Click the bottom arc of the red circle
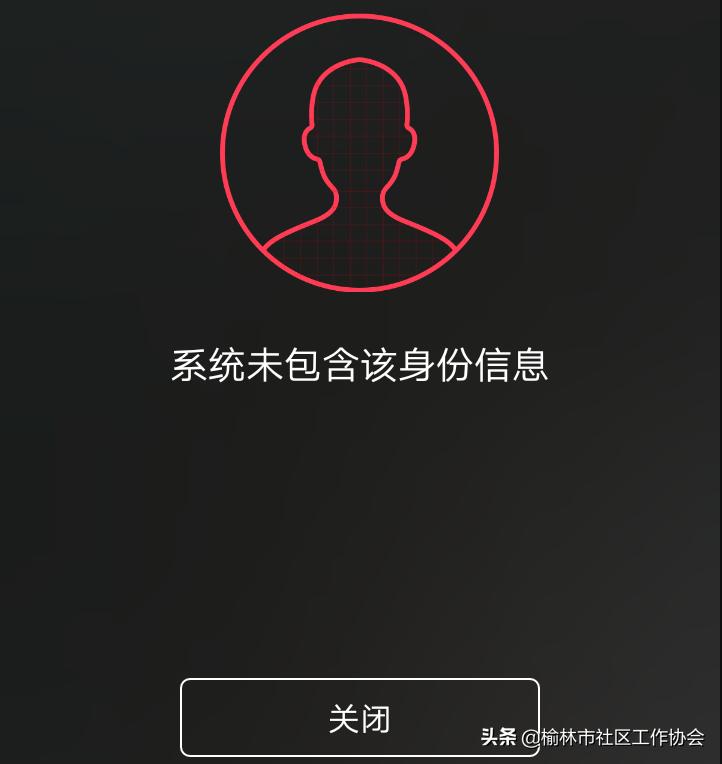This screenshot has height=764, width=722. click(360, 287)
